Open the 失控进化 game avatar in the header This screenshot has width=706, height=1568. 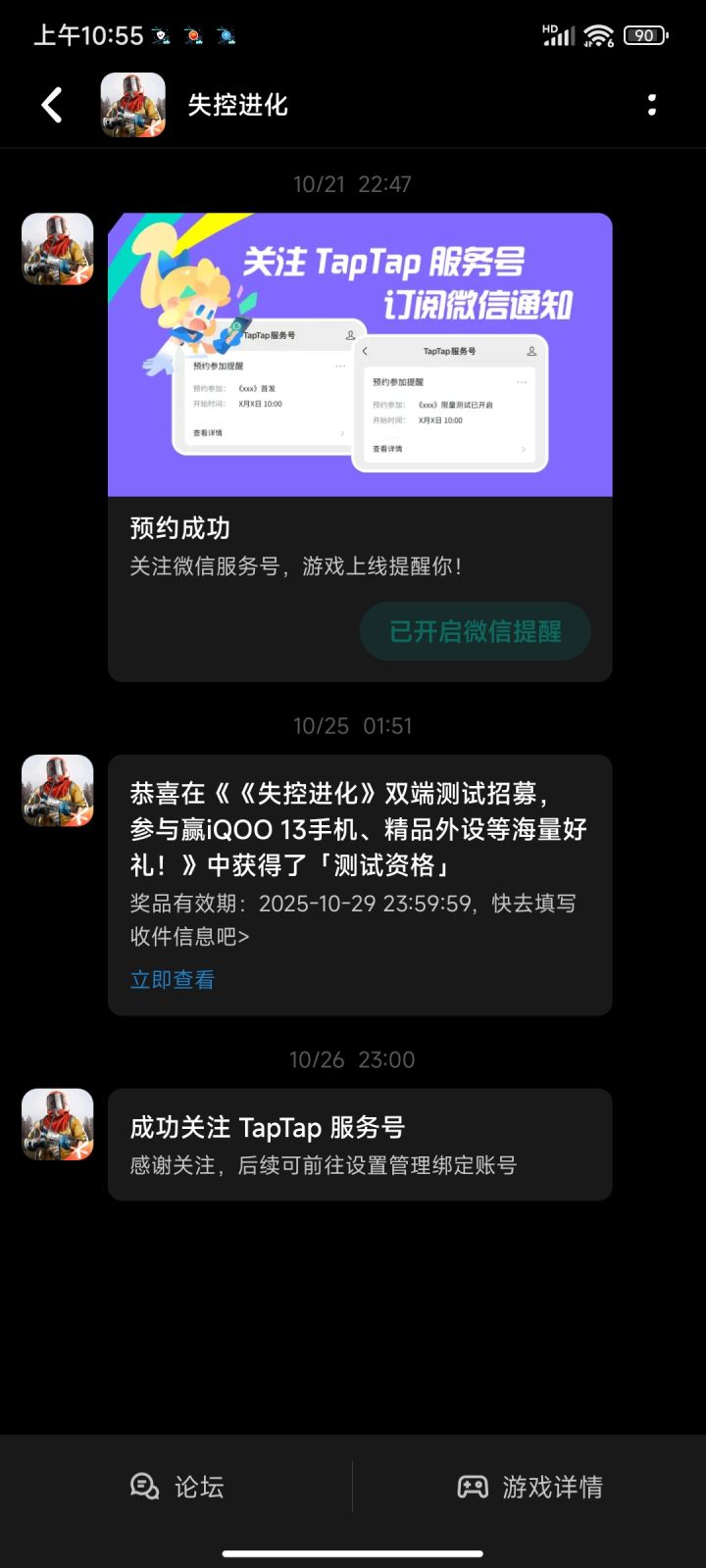click(133, 104)
